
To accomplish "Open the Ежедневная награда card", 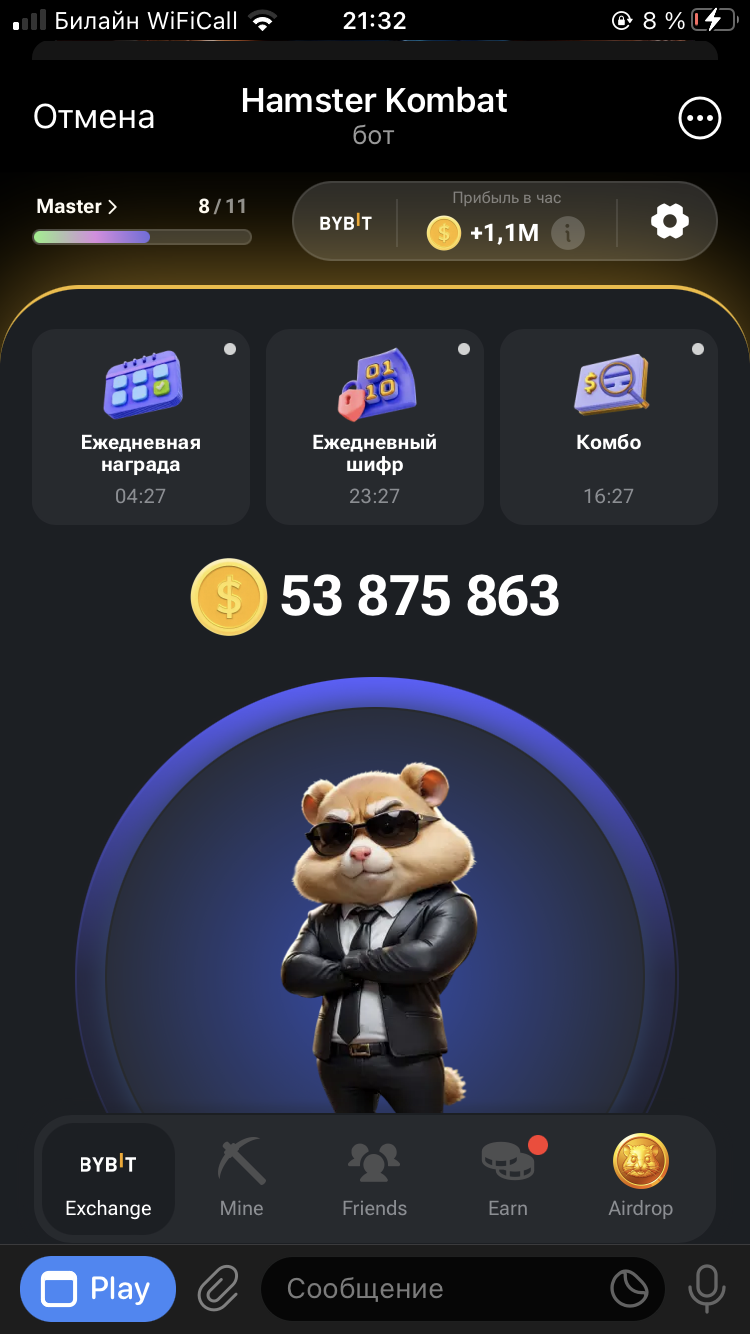I will tap(141, 427).
